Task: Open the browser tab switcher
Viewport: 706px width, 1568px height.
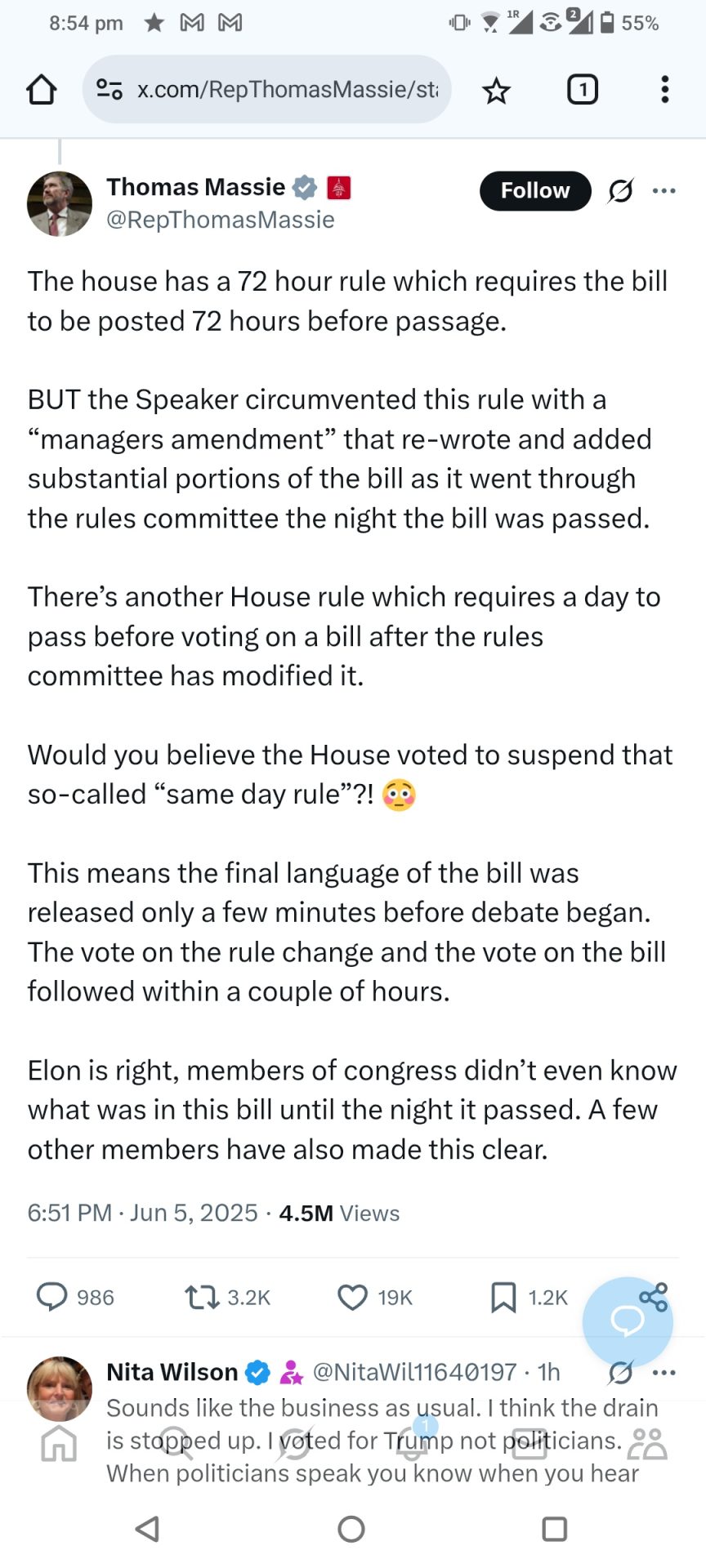Action: pos(582,90)
